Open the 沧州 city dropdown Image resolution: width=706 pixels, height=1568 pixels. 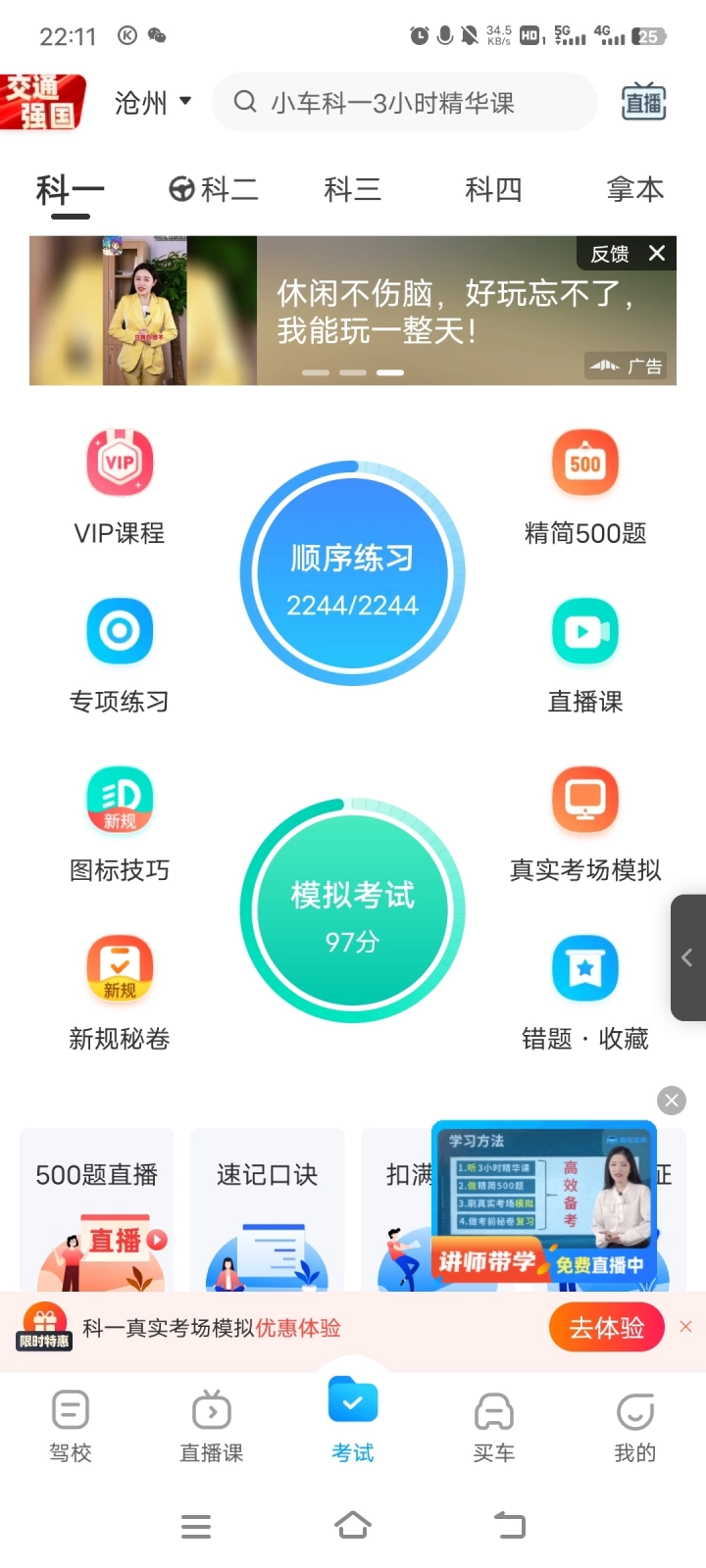click(152, 102)
